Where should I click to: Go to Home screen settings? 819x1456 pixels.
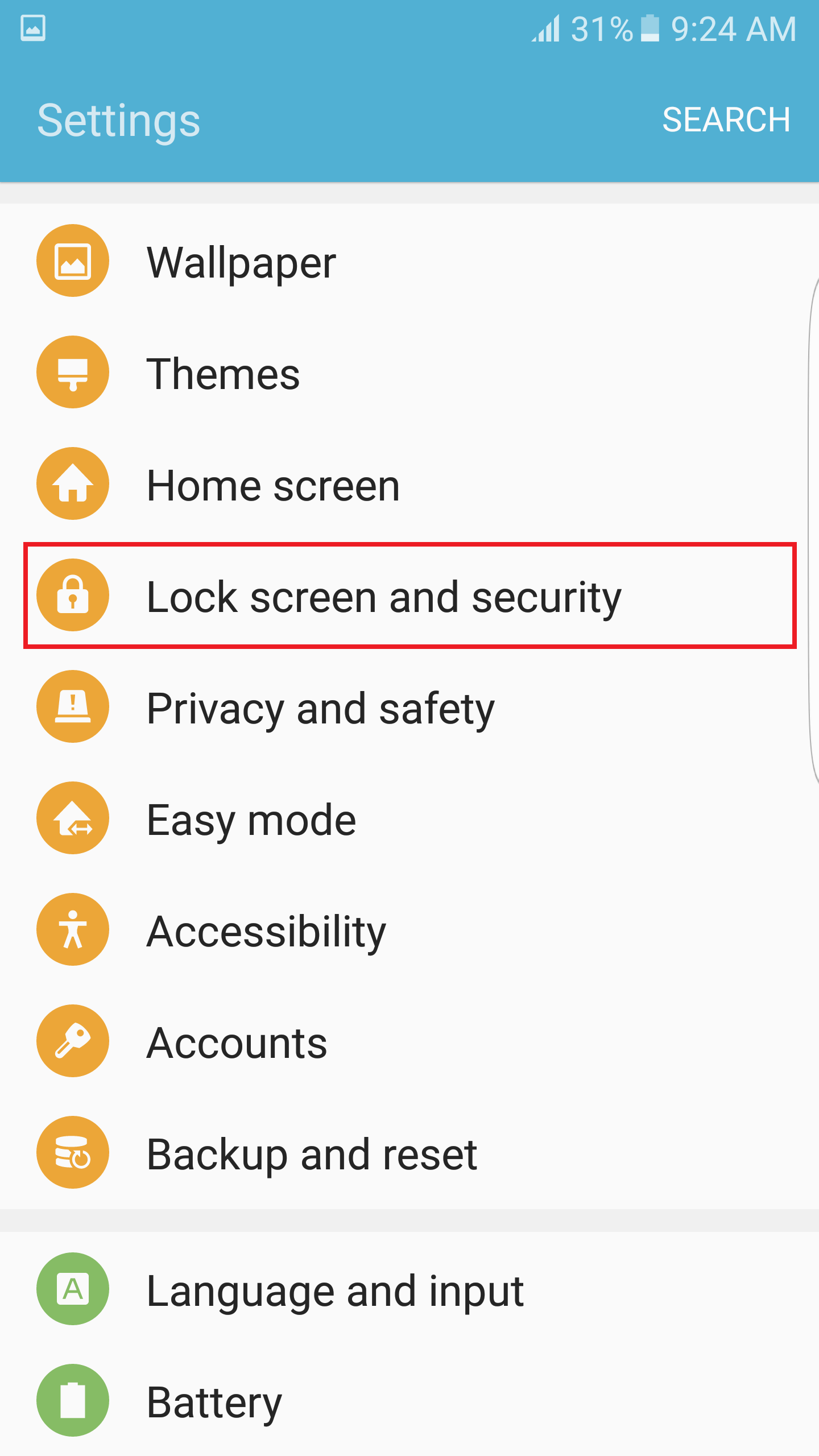click(x=409, y=483)
